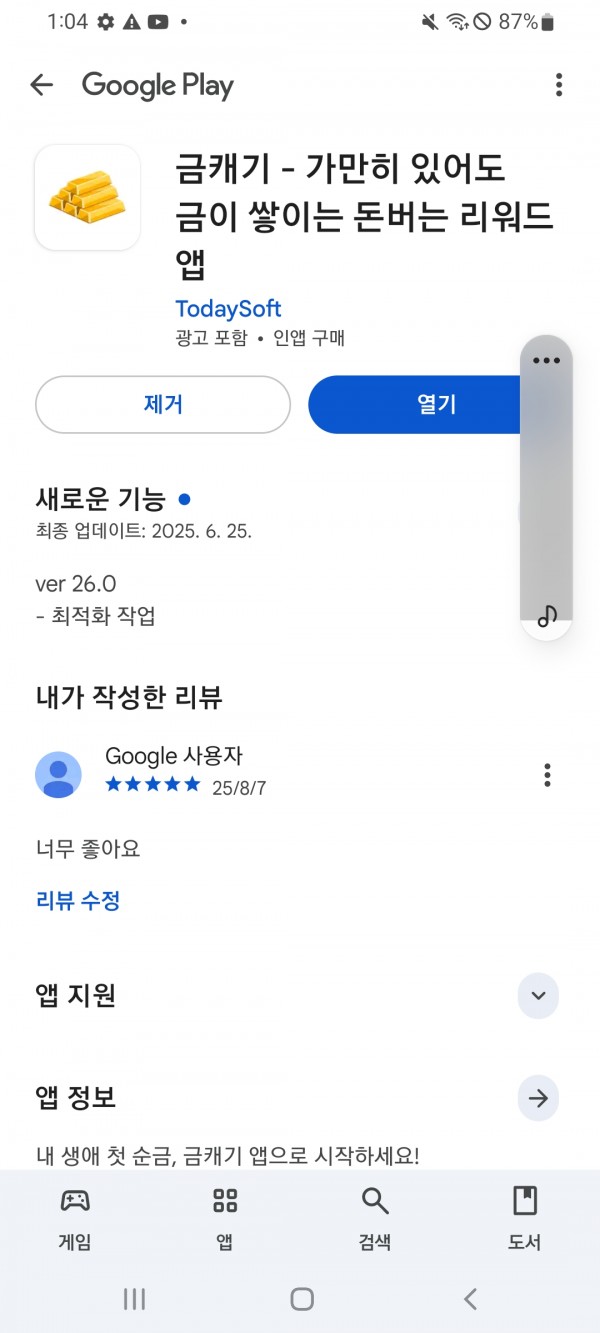Tap the system home button

click(301, 1299)
